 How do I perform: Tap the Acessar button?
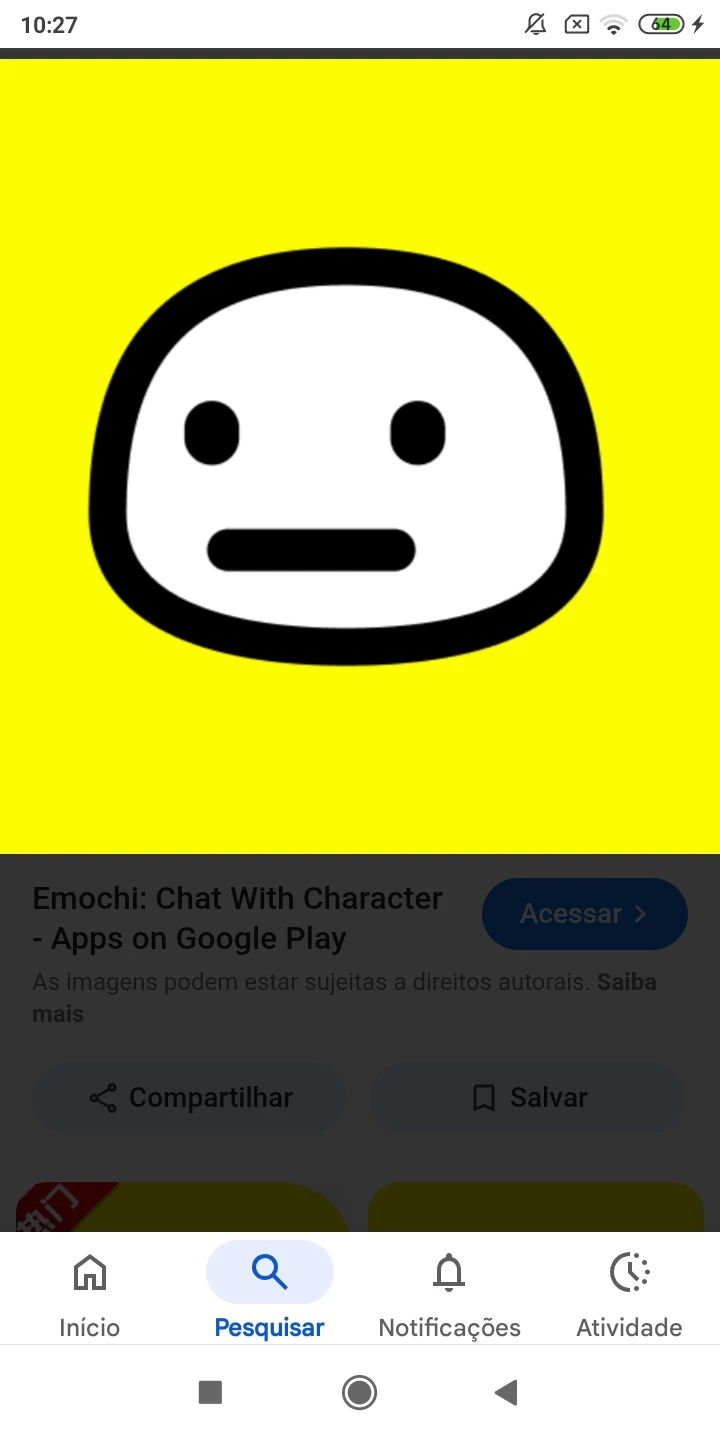(x=584, y=914)
